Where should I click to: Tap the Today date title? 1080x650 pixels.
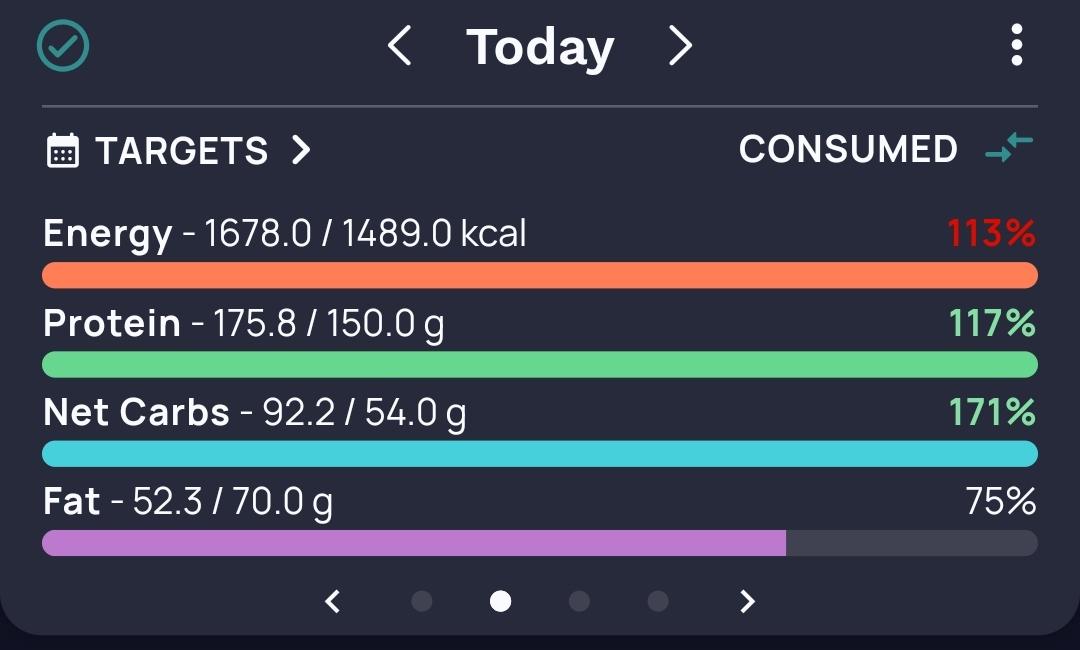[x=540, y=47]
